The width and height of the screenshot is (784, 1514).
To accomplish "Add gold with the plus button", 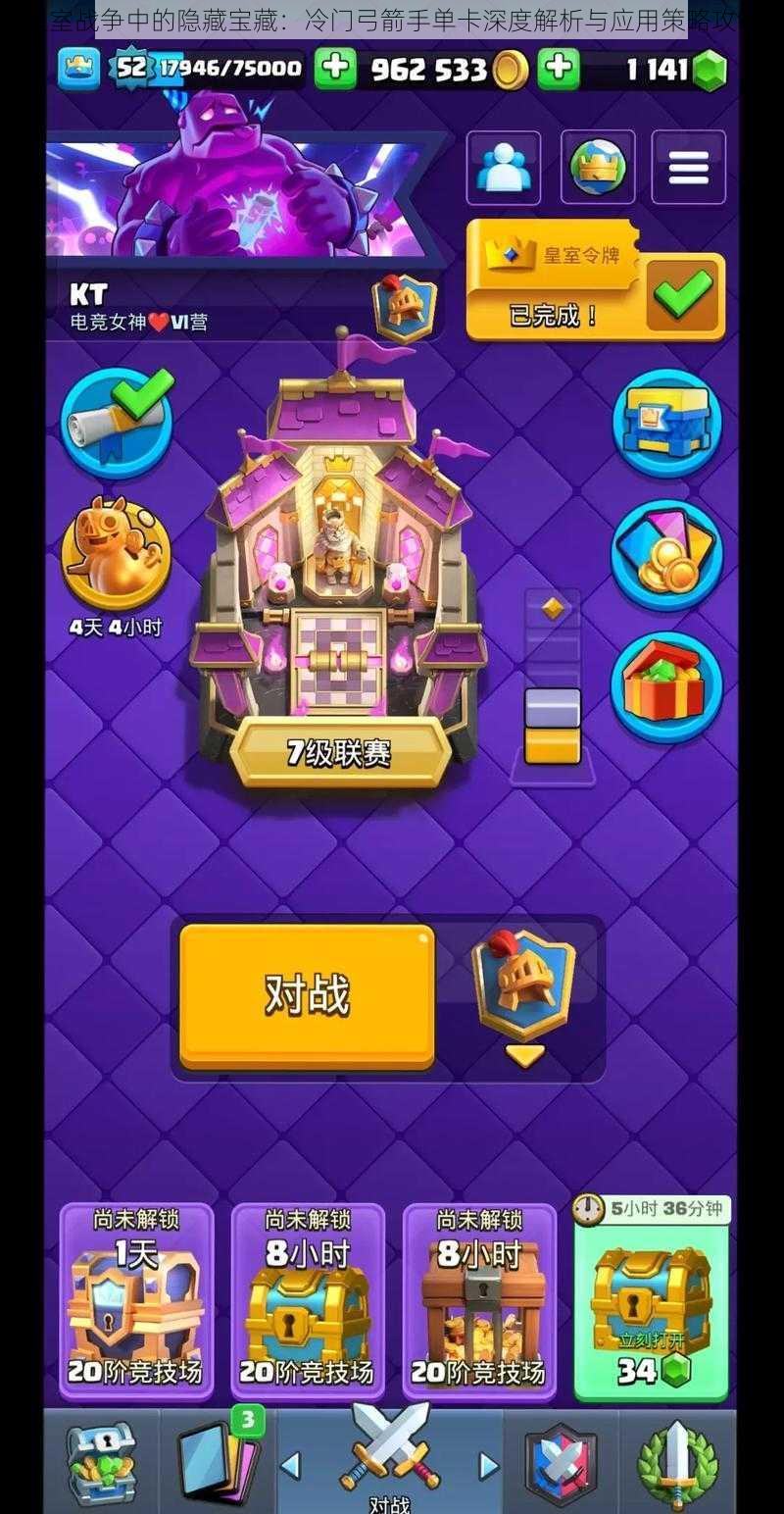I will coord(334,69).
